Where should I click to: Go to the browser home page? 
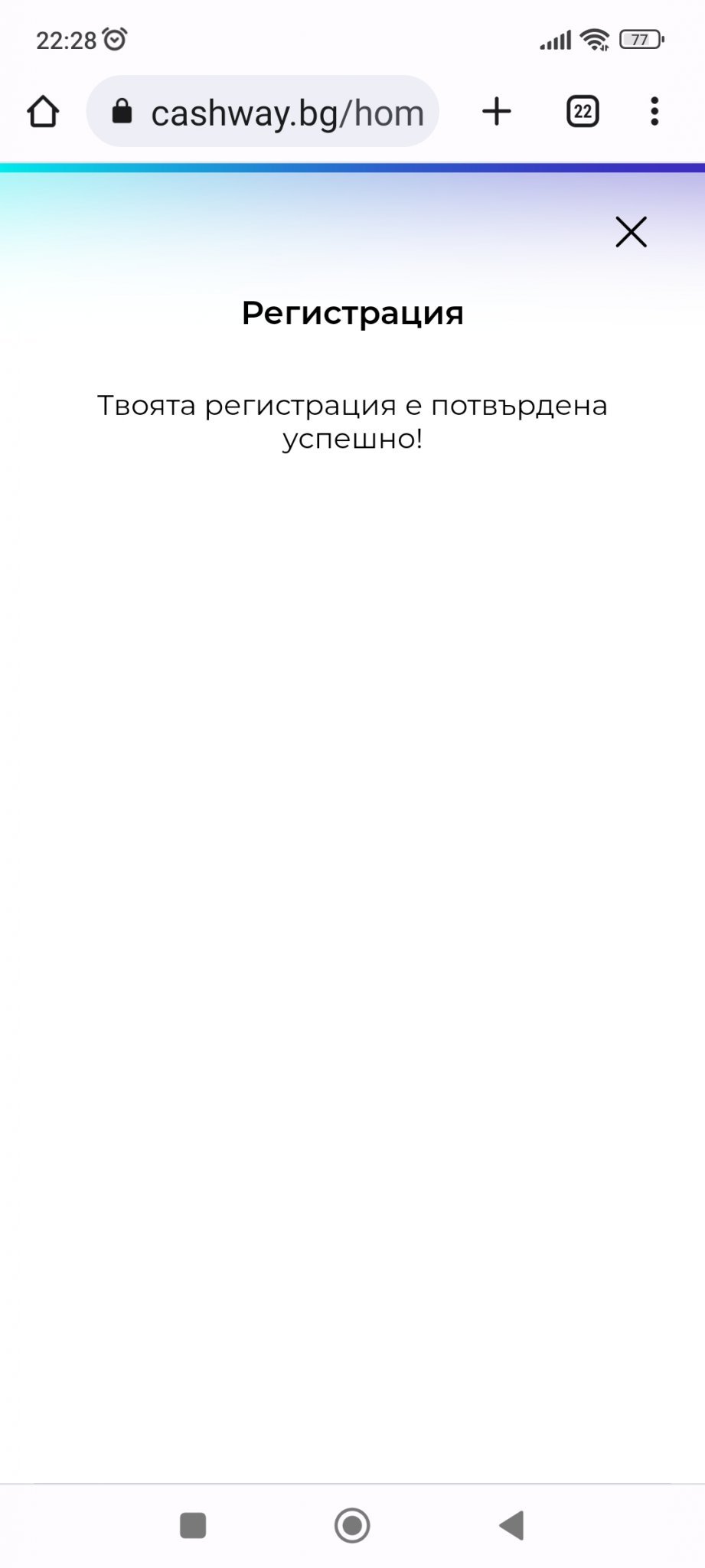coord(43,112)
